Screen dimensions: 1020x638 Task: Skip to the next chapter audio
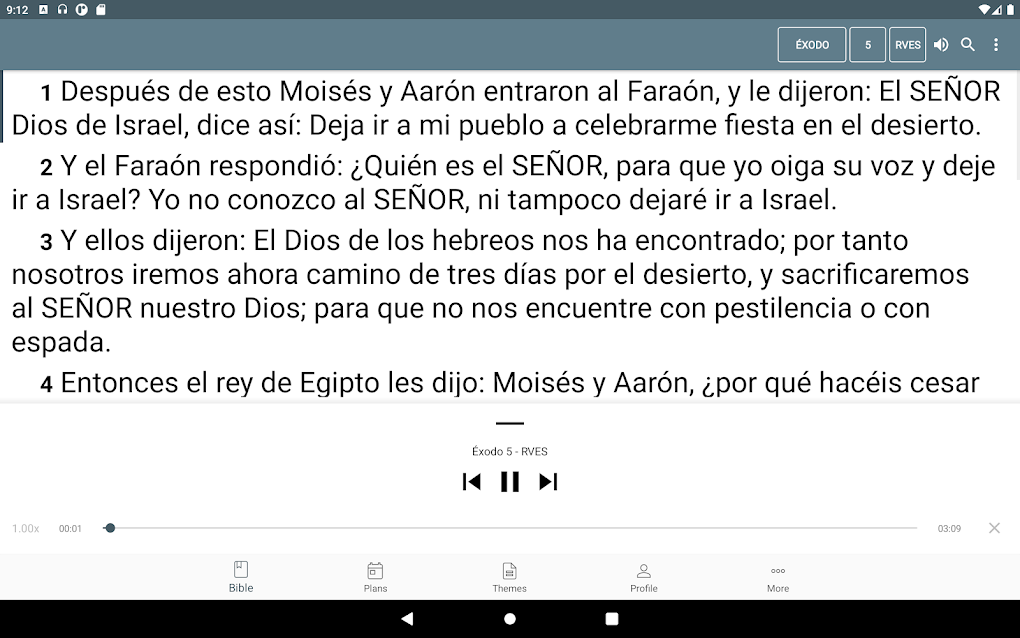548,482
